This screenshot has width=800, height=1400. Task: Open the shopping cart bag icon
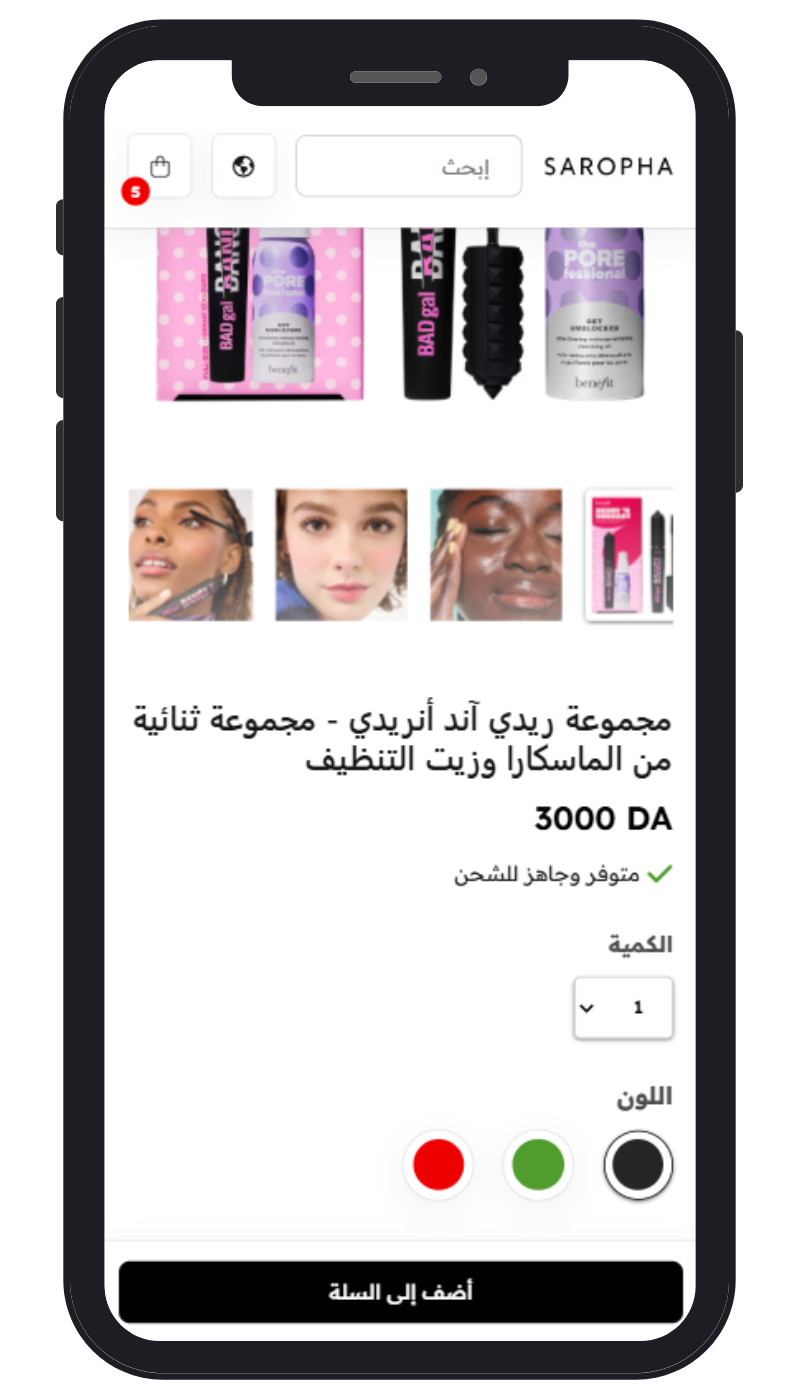pyautogui.click(x=160, y=166)
